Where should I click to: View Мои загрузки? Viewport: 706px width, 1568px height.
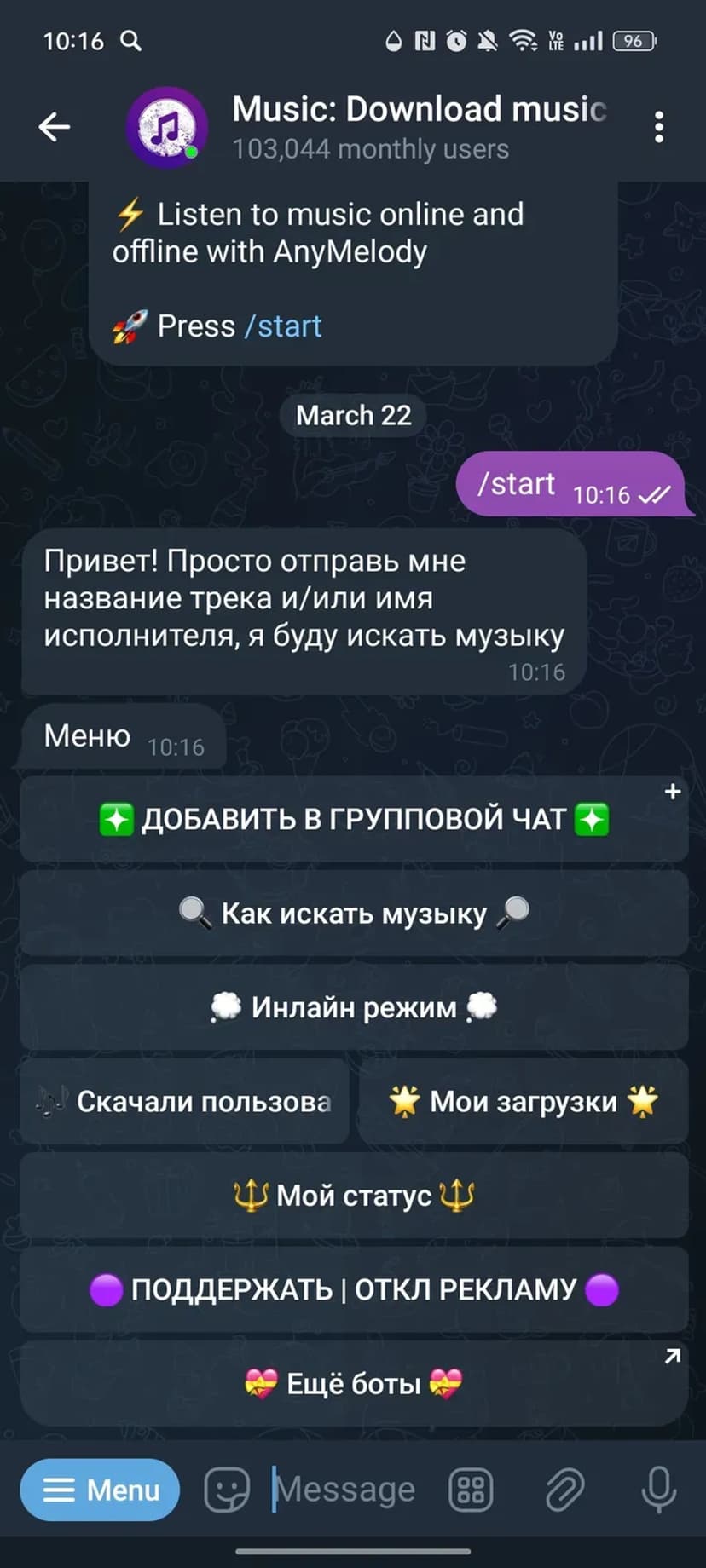[x=523, y=1101]
